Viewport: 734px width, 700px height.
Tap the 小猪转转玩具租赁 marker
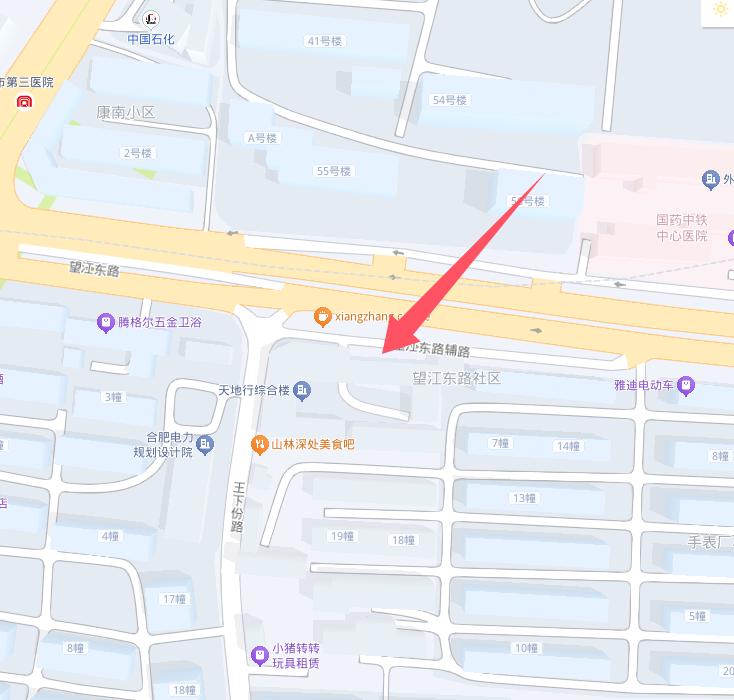259,654
